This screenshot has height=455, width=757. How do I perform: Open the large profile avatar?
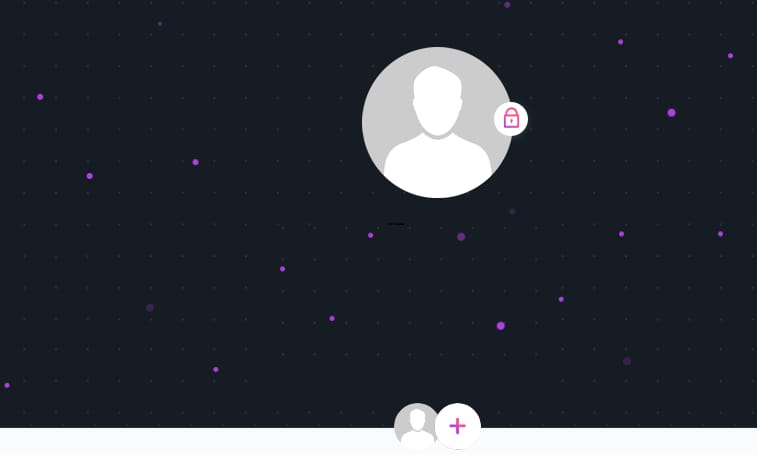(436, 123)
